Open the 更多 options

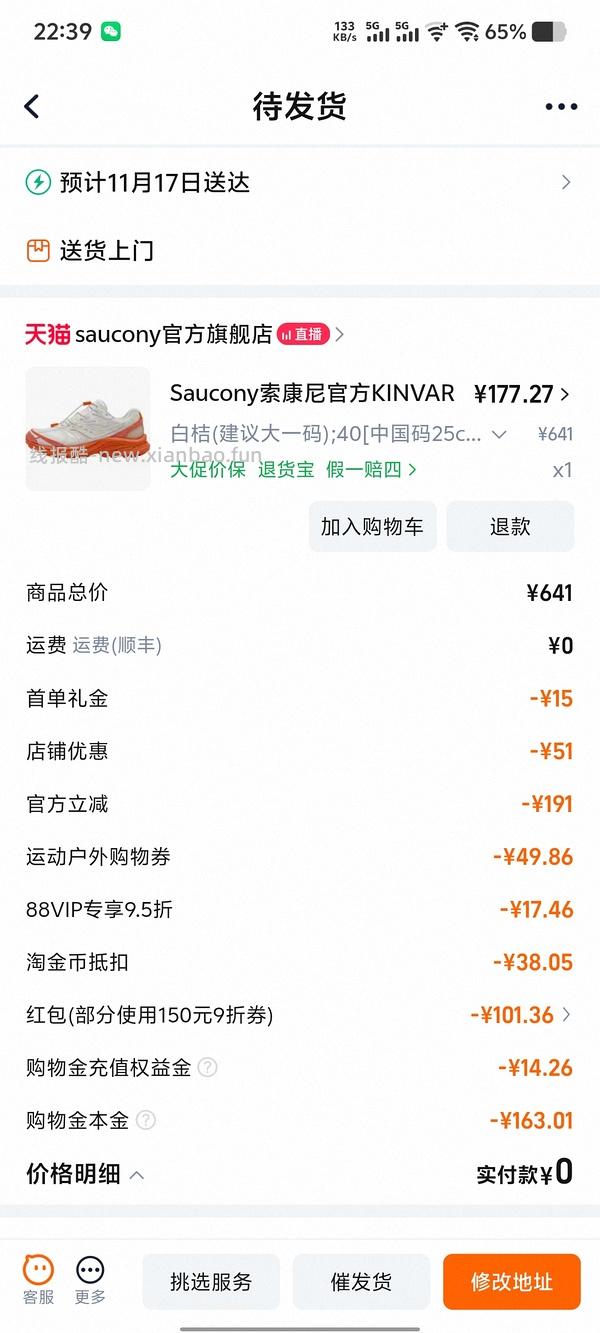[90, 1280]
